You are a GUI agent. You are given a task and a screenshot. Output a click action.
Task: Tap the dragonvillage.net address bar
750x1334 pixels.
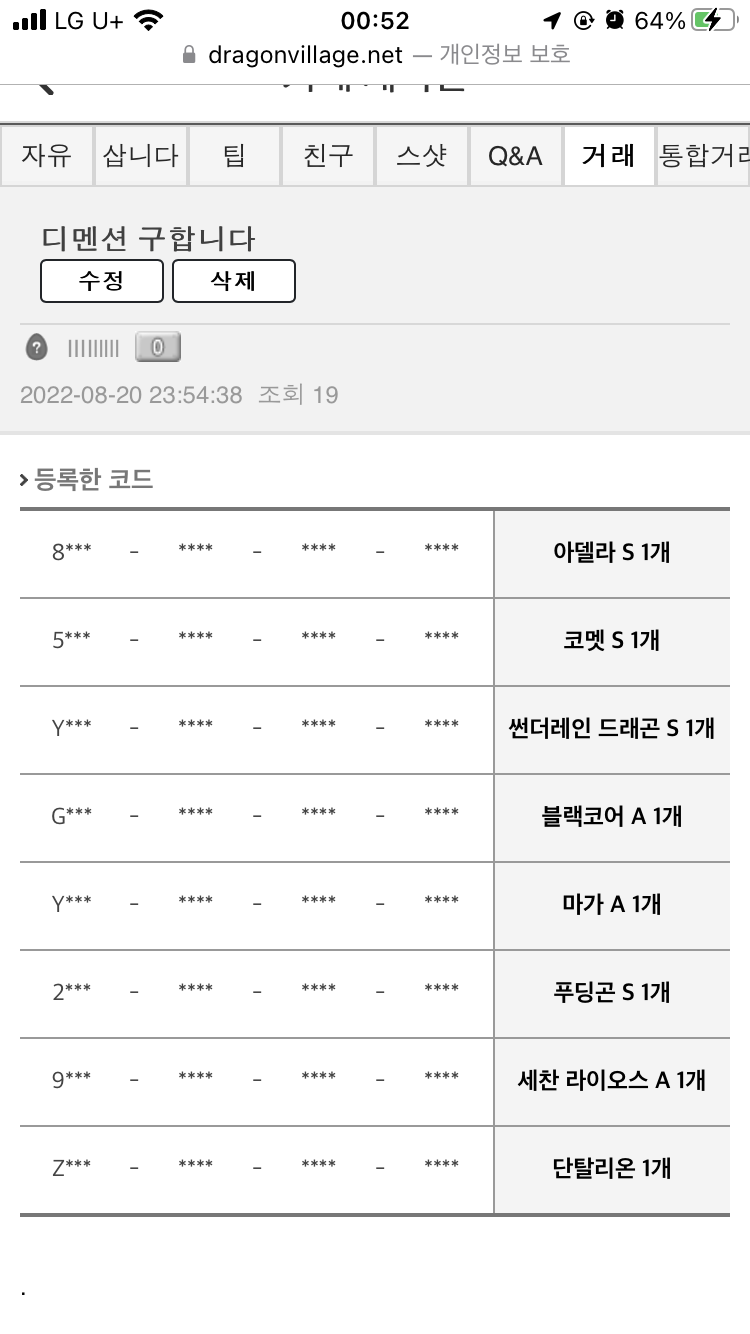tap(375, 54)
